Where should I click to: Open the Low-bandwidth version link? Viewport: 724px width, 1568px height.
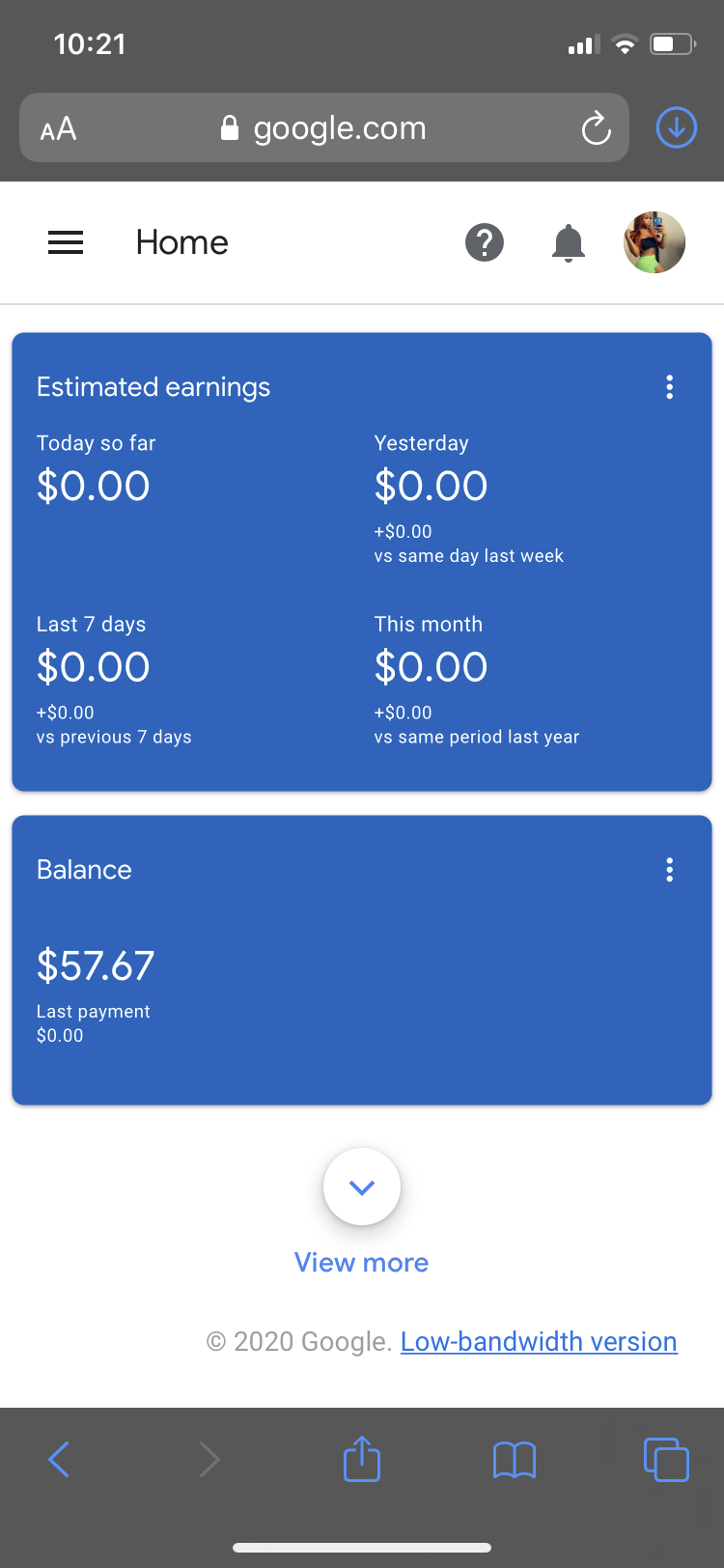tap(539, 1341)
